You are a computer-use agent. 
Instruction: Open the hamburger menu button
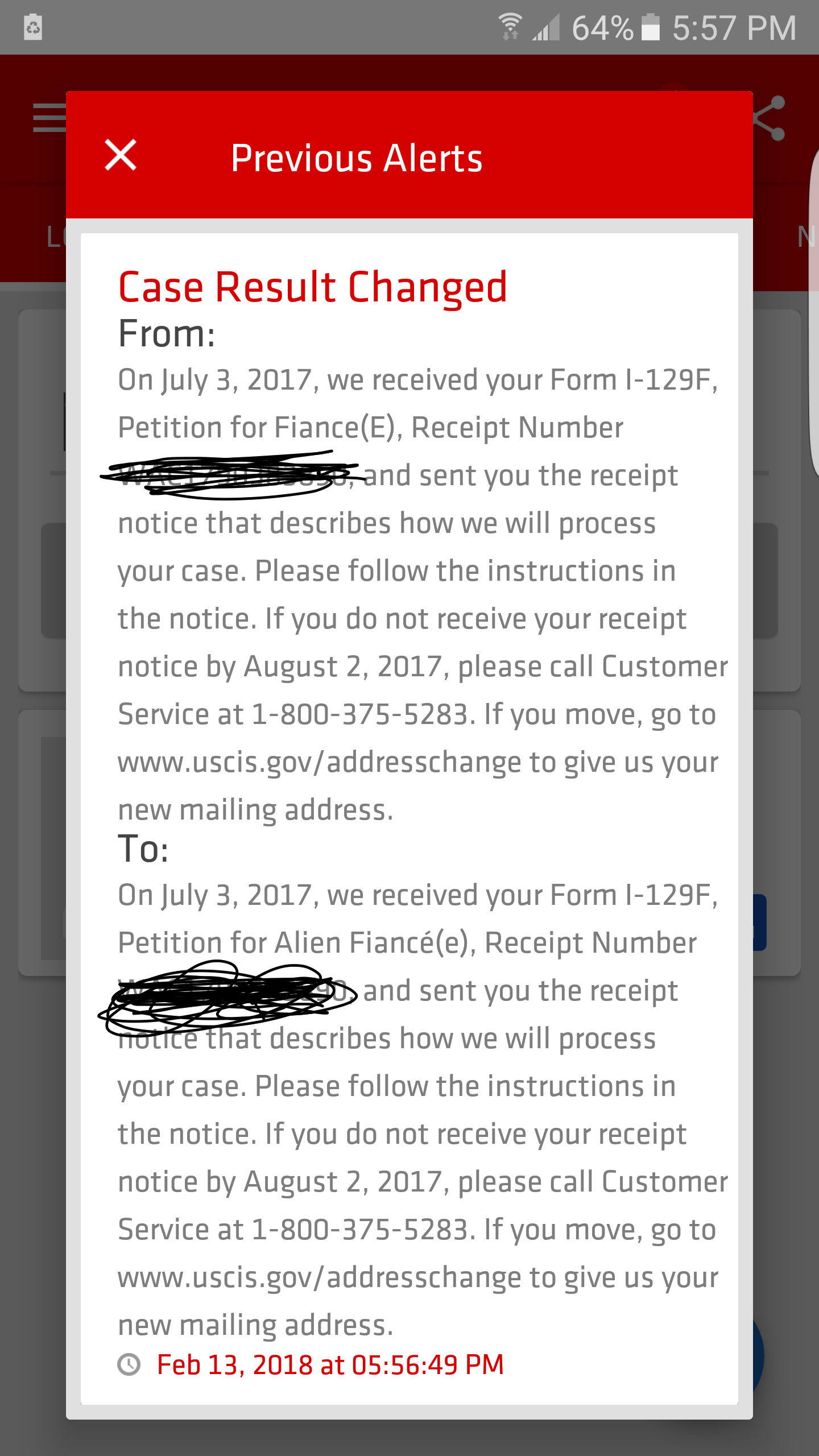click(50, 118)
